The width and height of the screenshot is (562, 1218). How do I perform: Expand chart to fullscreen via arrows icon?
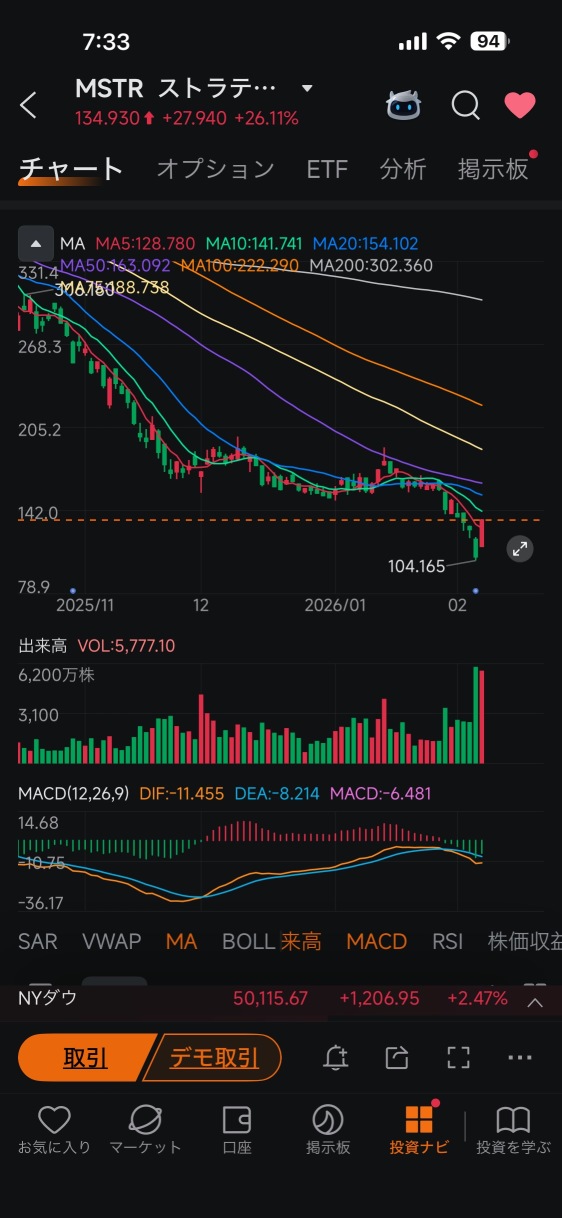click(x=520, y=548)
